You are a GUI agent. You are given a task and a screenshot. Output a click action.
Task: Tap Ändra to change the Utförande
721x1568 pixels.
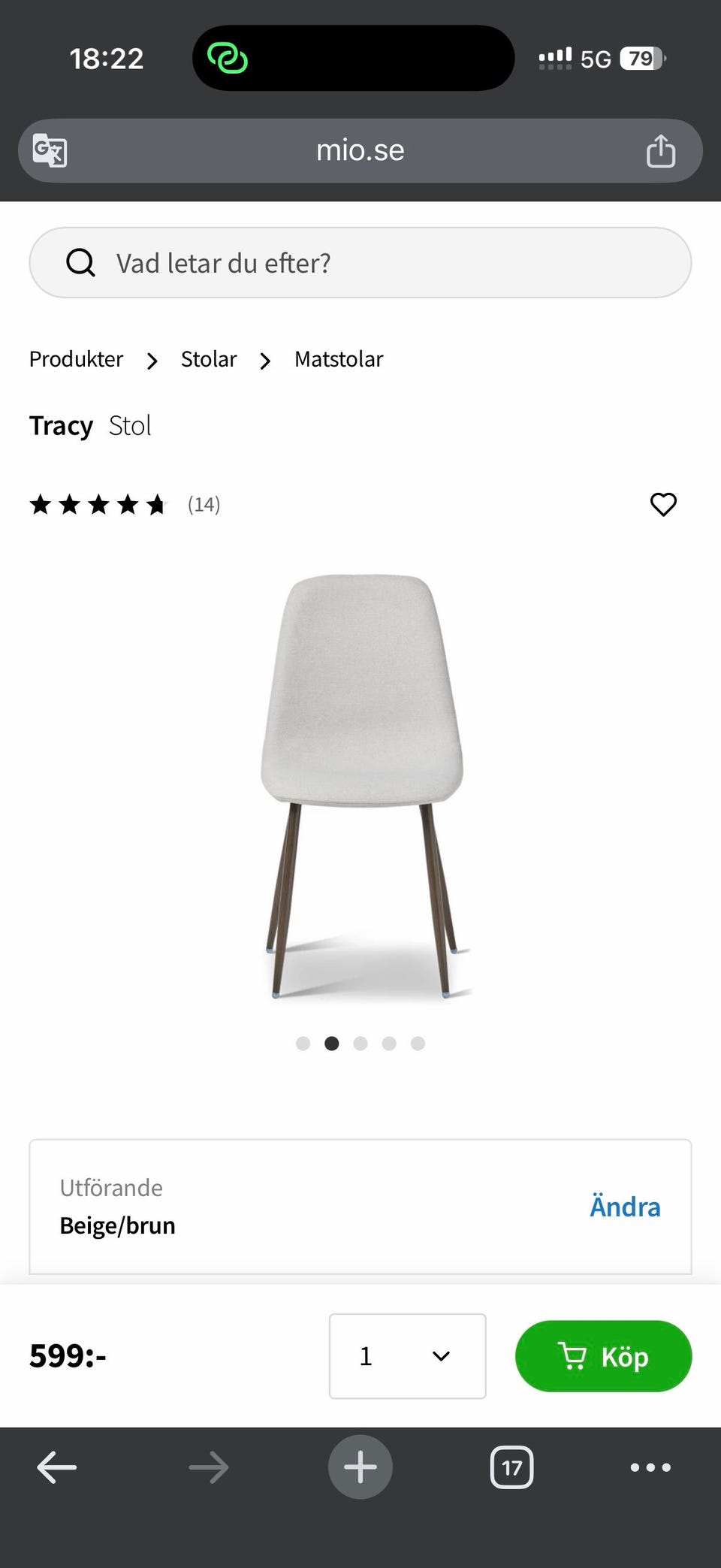click(x=624, y=1206)
